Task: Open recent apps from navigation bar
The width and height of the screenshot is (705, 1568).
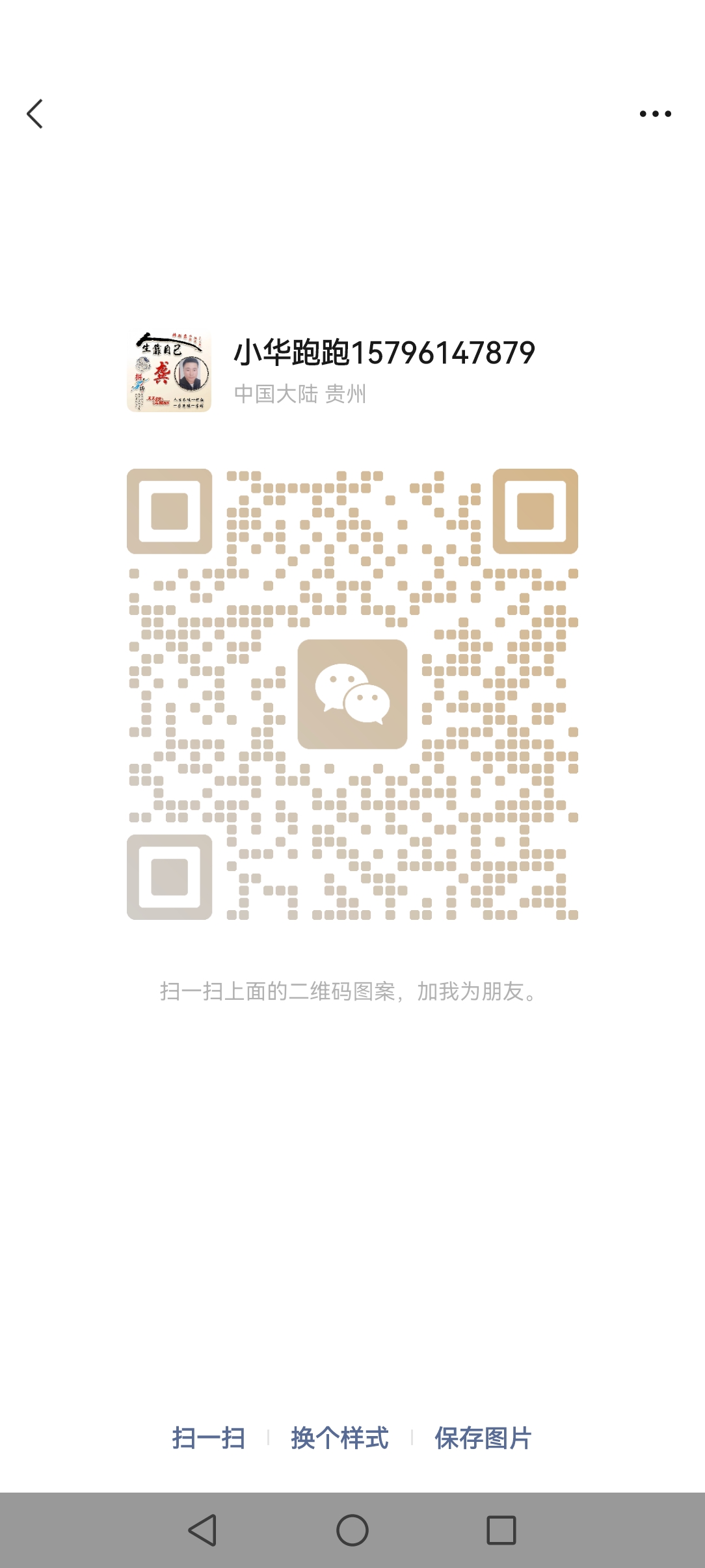Action: pos(501,1530)
